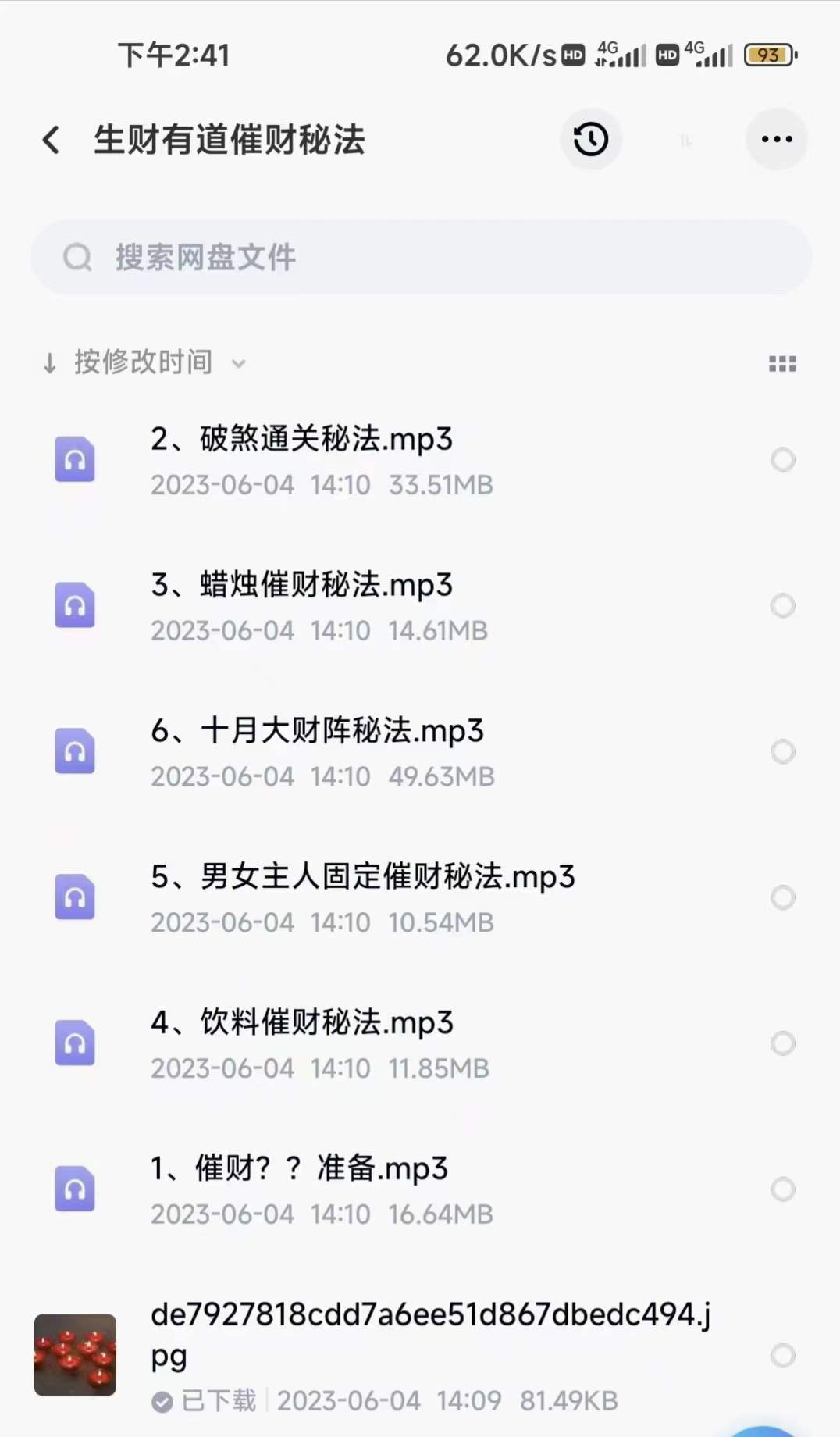
Task: Open audio icon of 破煞通关秘法.mp3
Action: click(x=74, y=459)
